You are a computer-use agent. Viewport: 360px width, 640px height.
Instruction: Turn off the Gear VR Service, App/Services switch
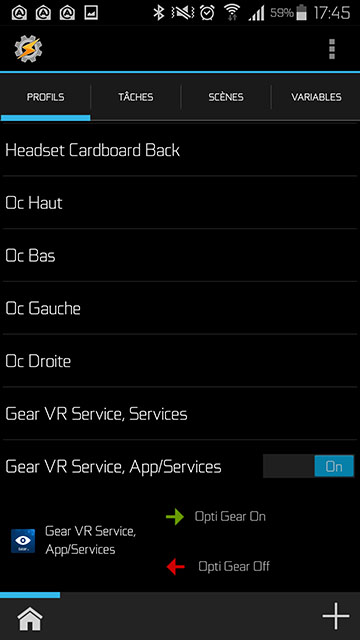(x=308, y=466)
